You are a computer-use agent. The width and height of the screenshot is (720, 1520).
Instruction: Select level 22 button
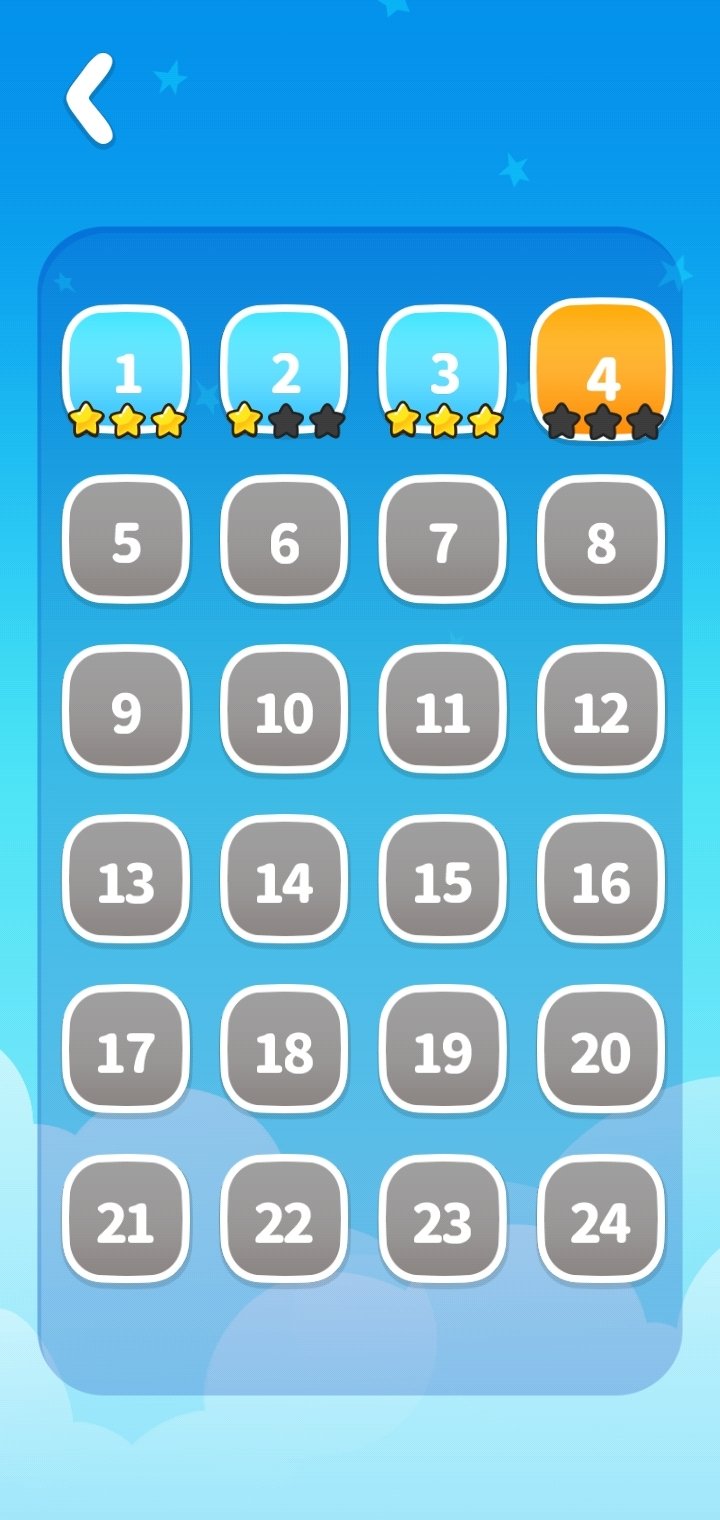tap(285, 1220)
